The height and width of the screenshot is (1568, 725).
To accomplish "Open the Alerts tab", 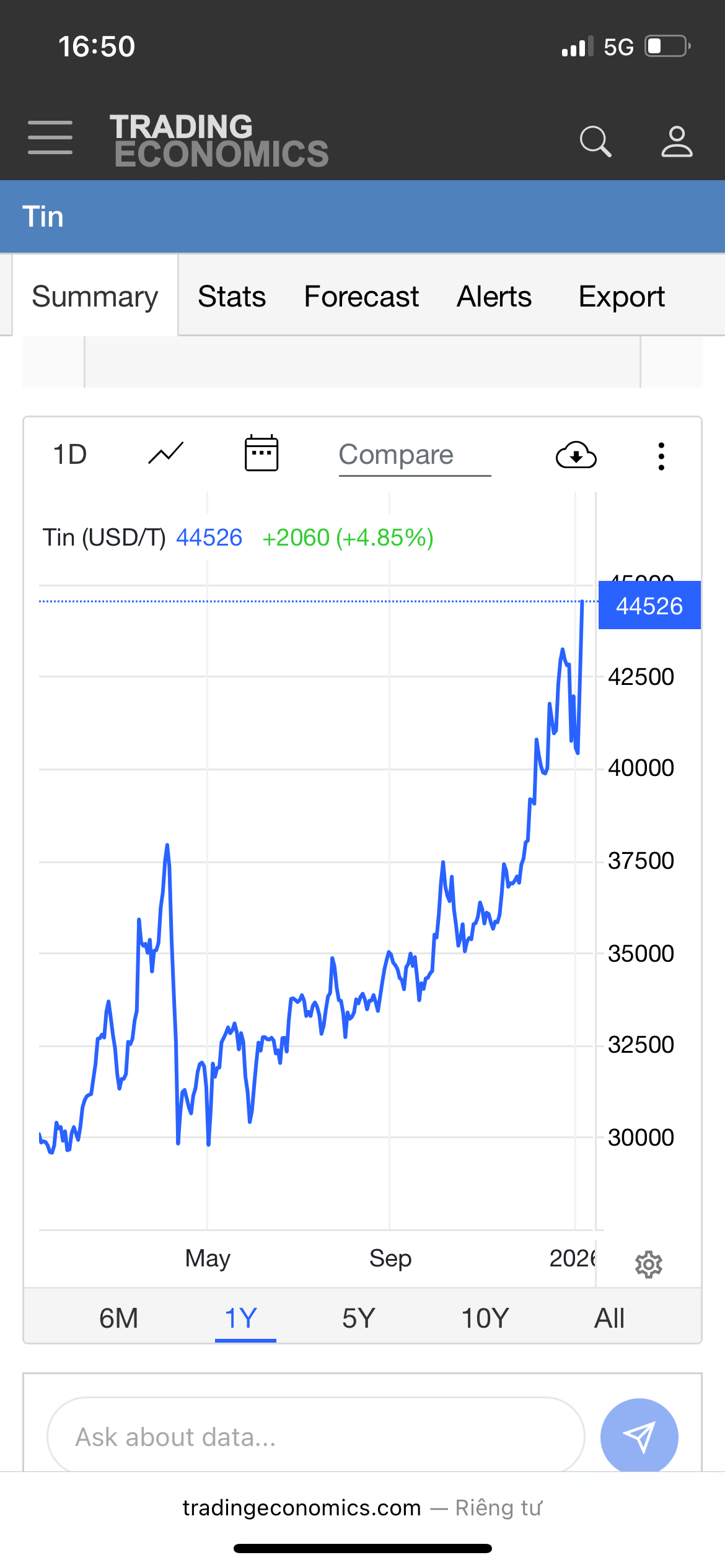I will coord(494,297).
